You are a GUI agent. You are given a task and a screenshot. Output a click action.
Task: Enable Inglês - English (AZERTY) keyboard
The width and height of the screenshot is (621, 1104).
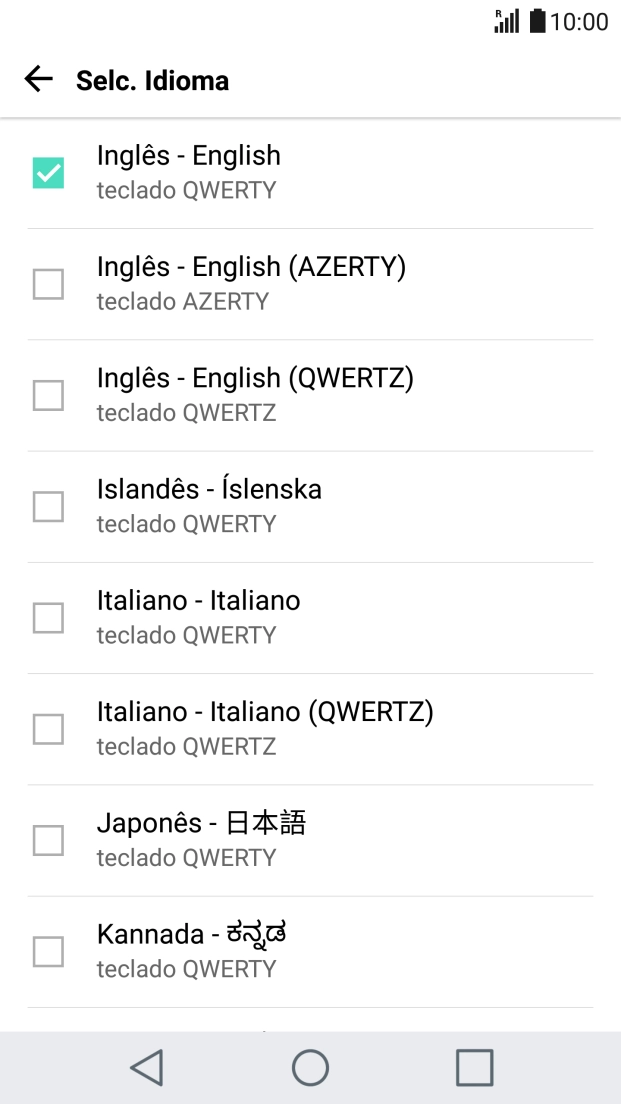coord(48,284)
